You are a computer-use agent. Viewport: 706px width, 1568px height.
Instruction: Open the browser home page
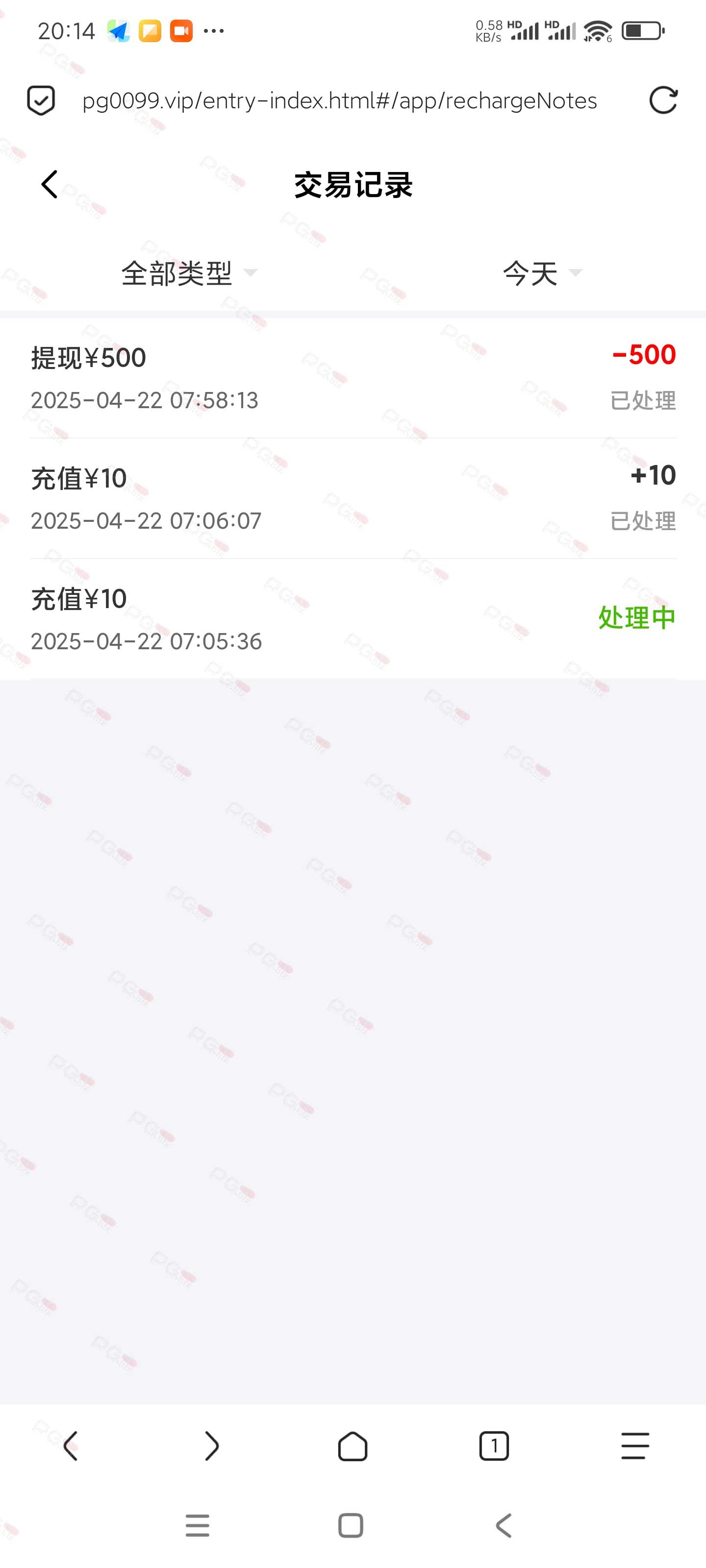(x=353, y=1445)
